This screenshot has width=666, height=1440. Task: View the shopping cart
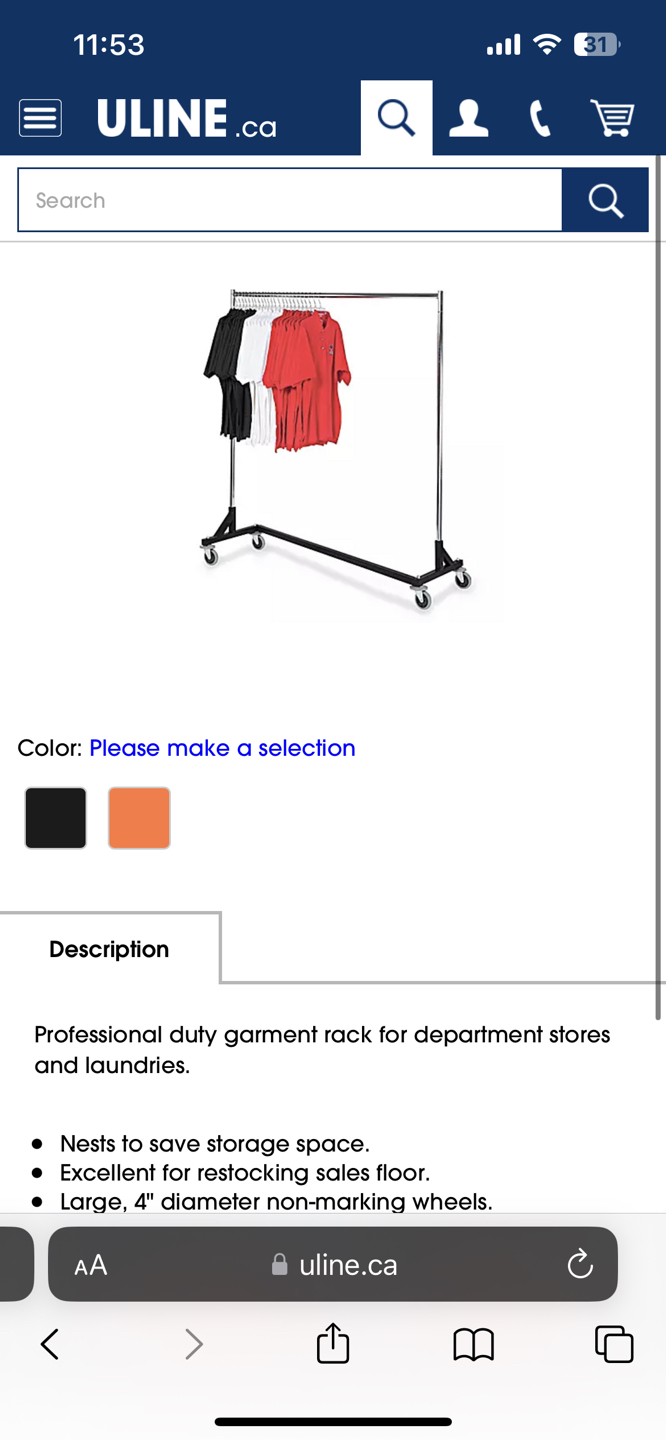(612, 118)
